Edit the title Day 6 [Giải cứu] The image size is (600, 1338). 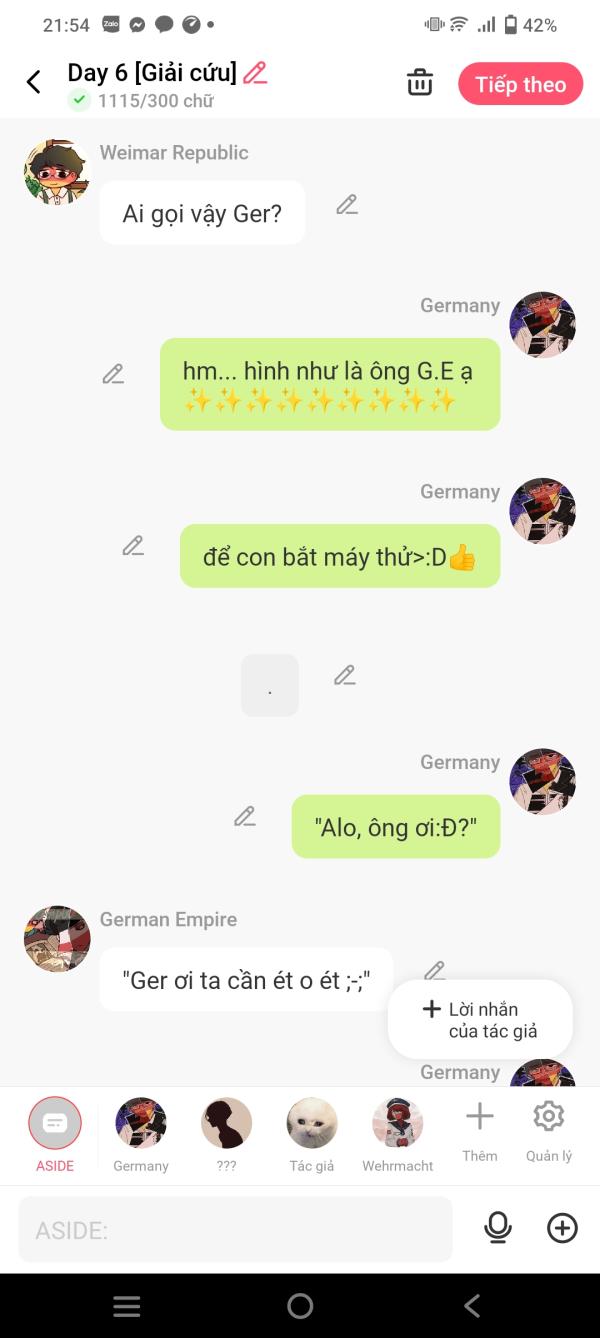point(255,73)
